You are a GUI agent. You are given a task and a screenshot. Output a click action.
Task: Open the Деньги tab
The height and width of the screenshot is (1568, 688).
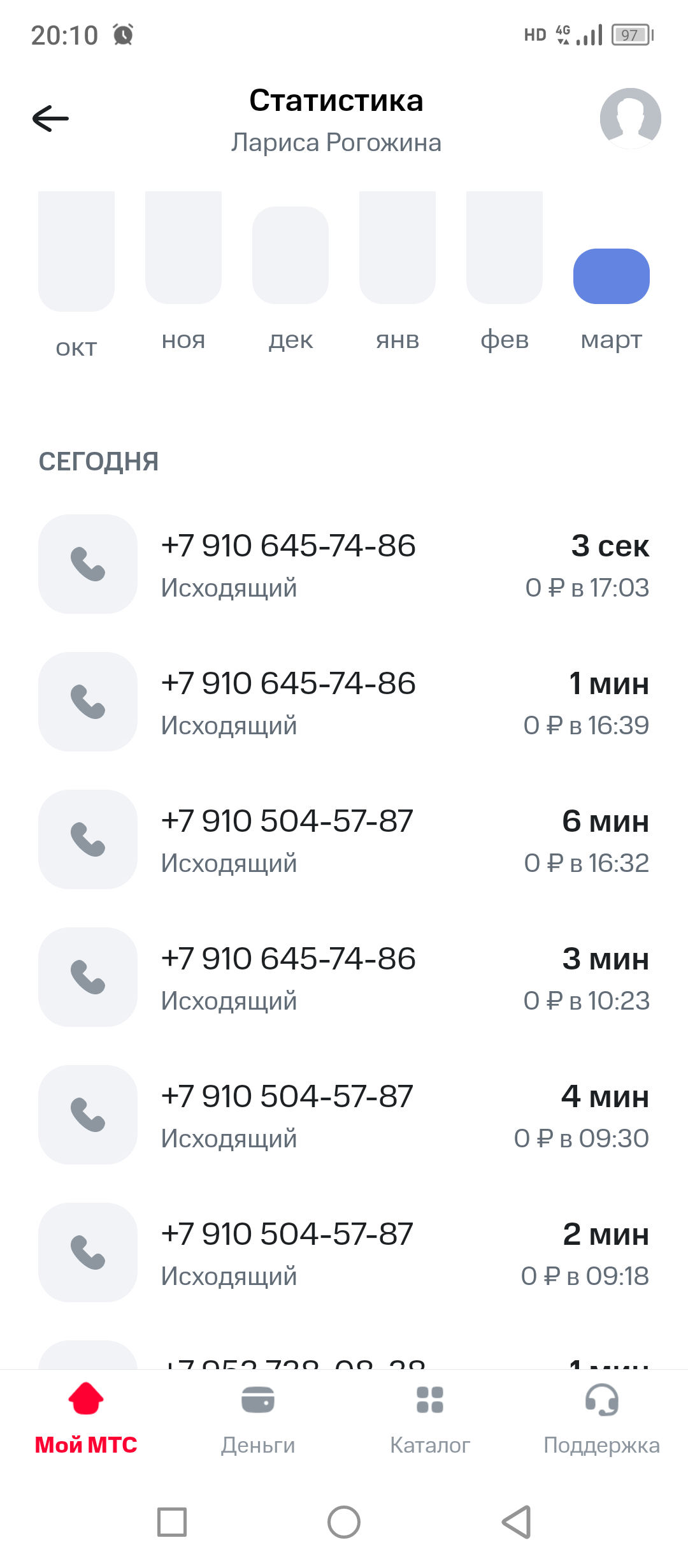tap(258, 1418)
